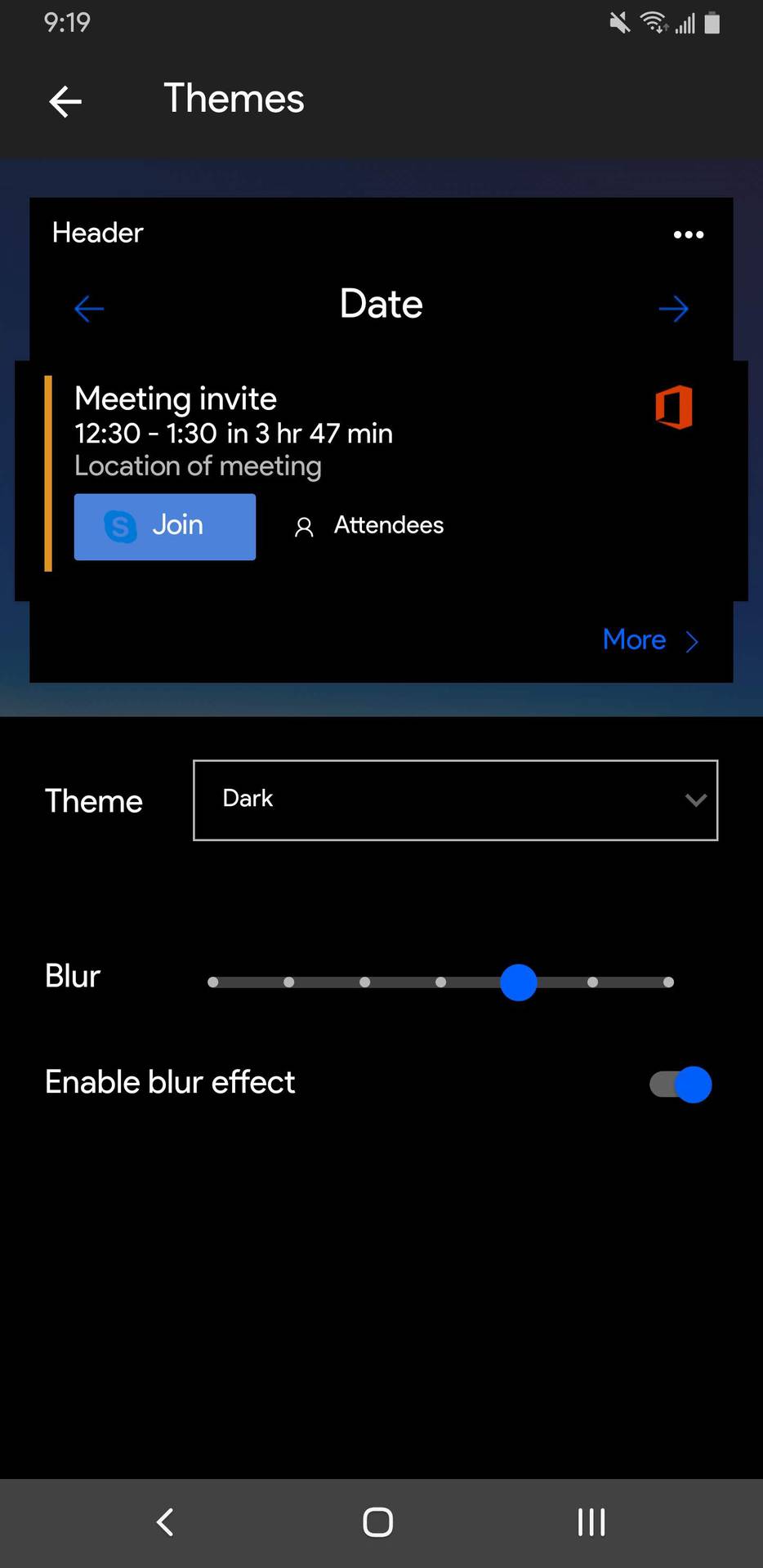Open Meeting invite details
This screenshot has width=763, height=1568.
click(x=175, y=399)
